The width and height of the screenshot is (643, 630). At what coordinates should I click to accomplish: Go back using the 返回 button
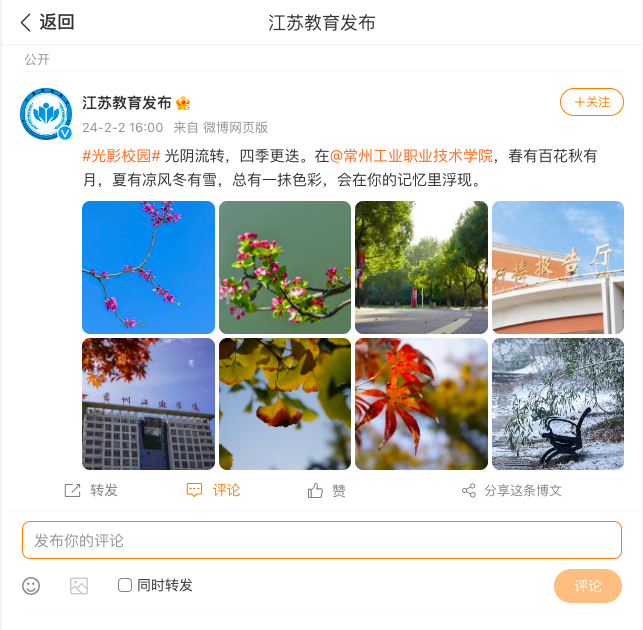[47, 22]
